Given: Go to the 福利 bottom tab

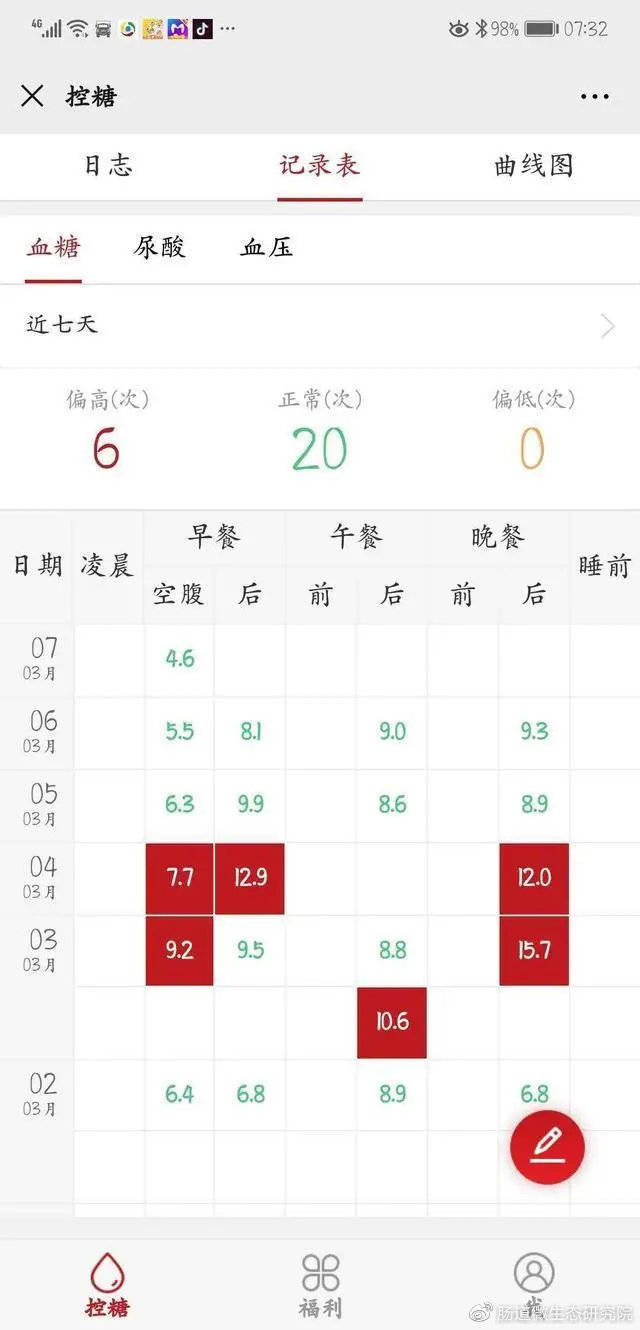Looking at the screenshot, I should point(320,1286).
